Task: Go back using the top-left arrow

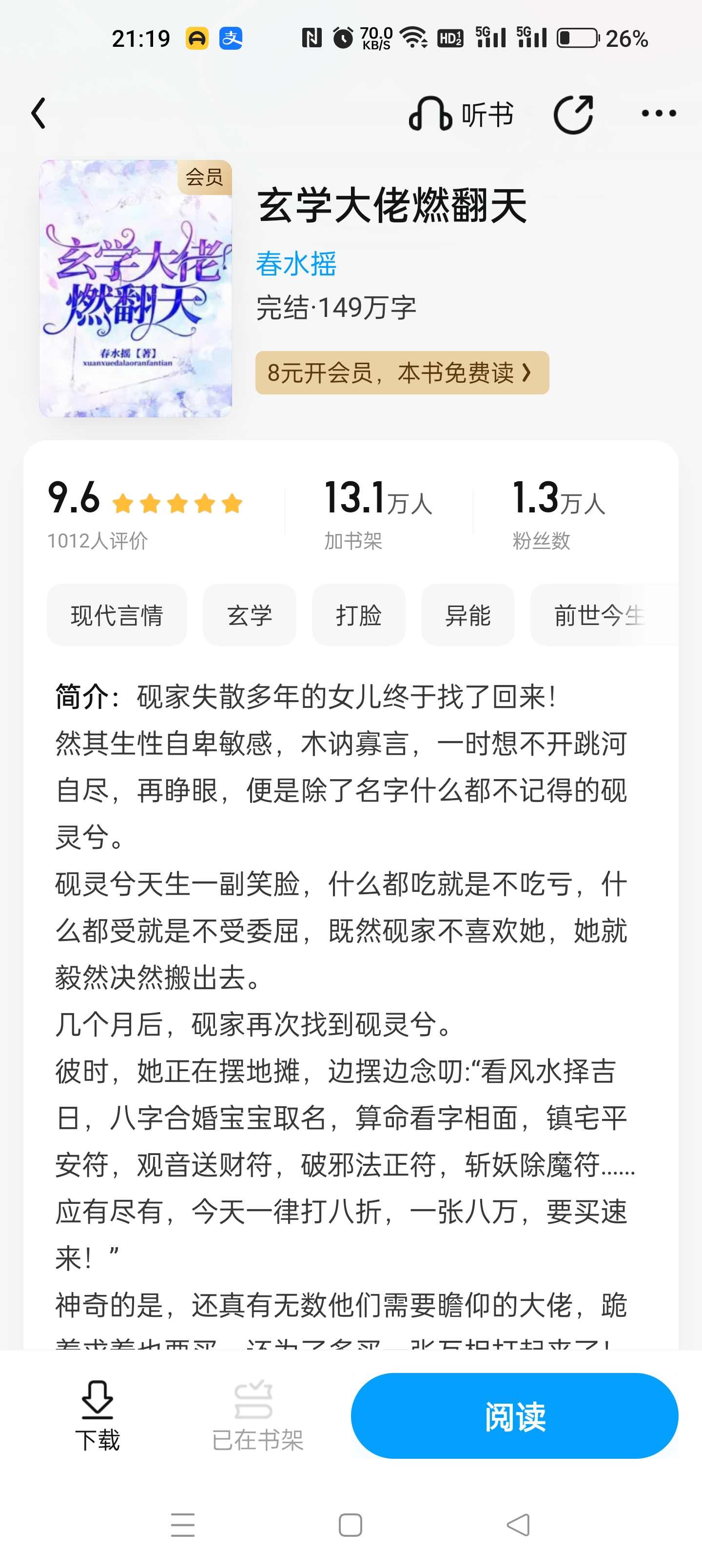Action: pyautogui.click(x=39, y=113)
